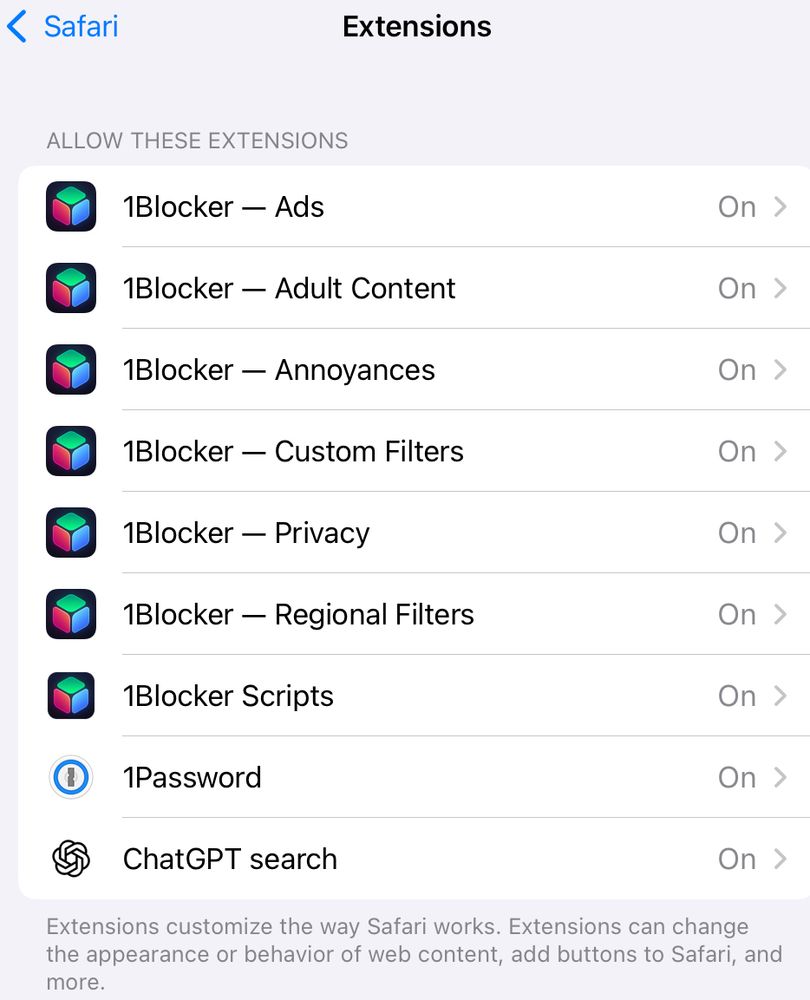Tap the 1Password keyhole icon

tap(70, 777)
